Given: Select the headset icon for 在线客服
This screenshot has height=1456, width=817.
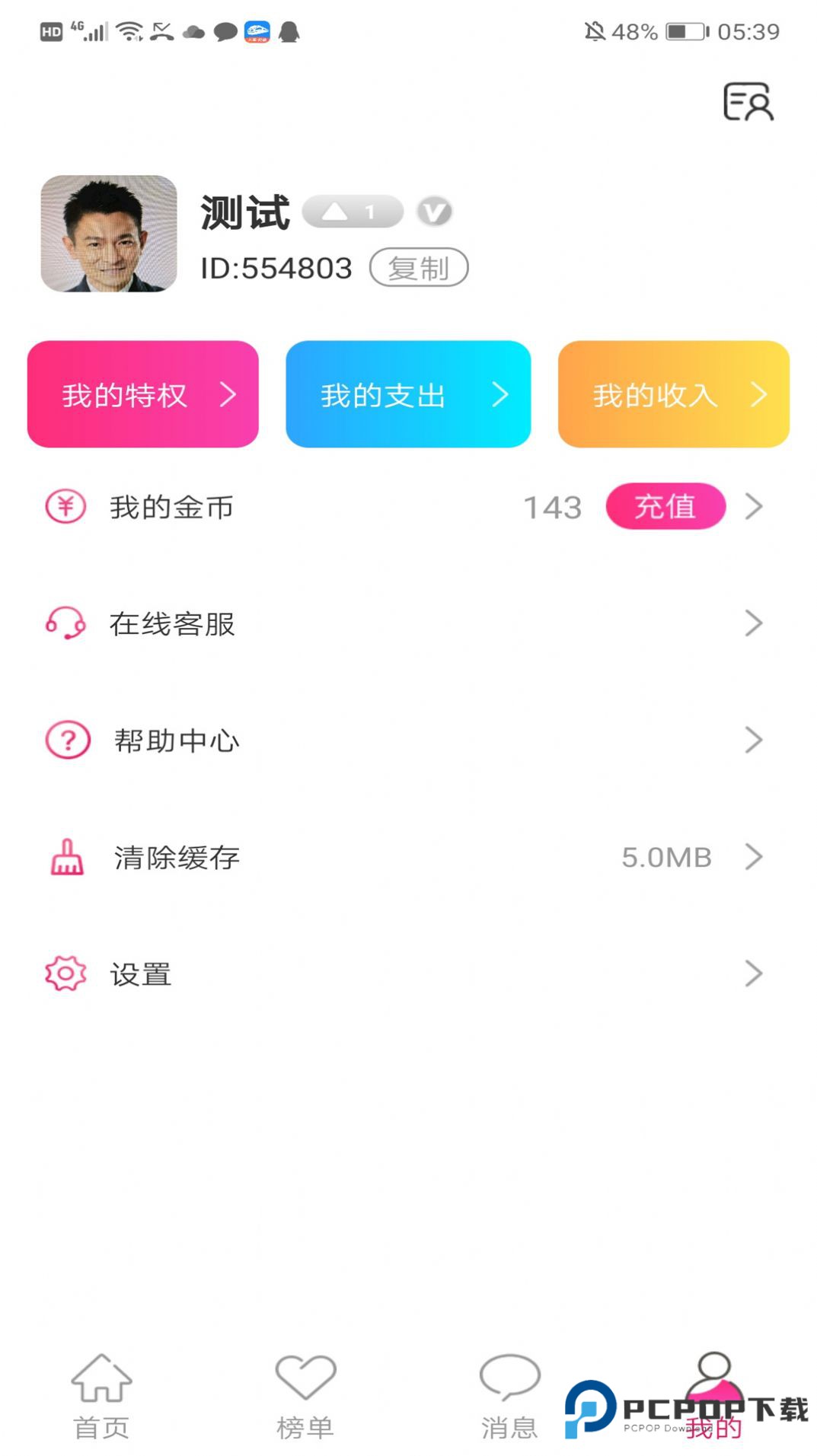Looking at the screenshot, I should [x=65, y=624].
